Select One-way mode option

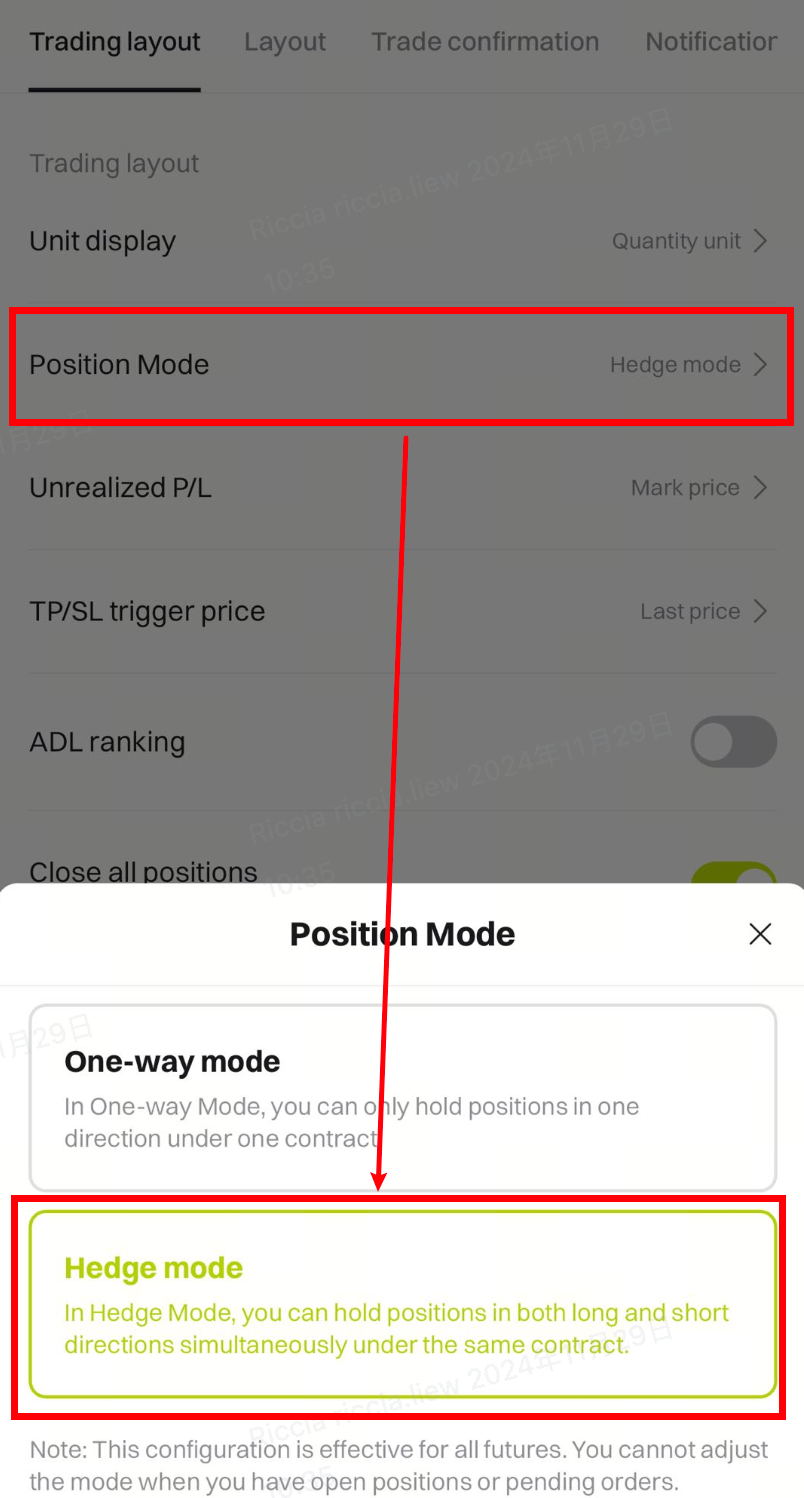[402, 1097]
